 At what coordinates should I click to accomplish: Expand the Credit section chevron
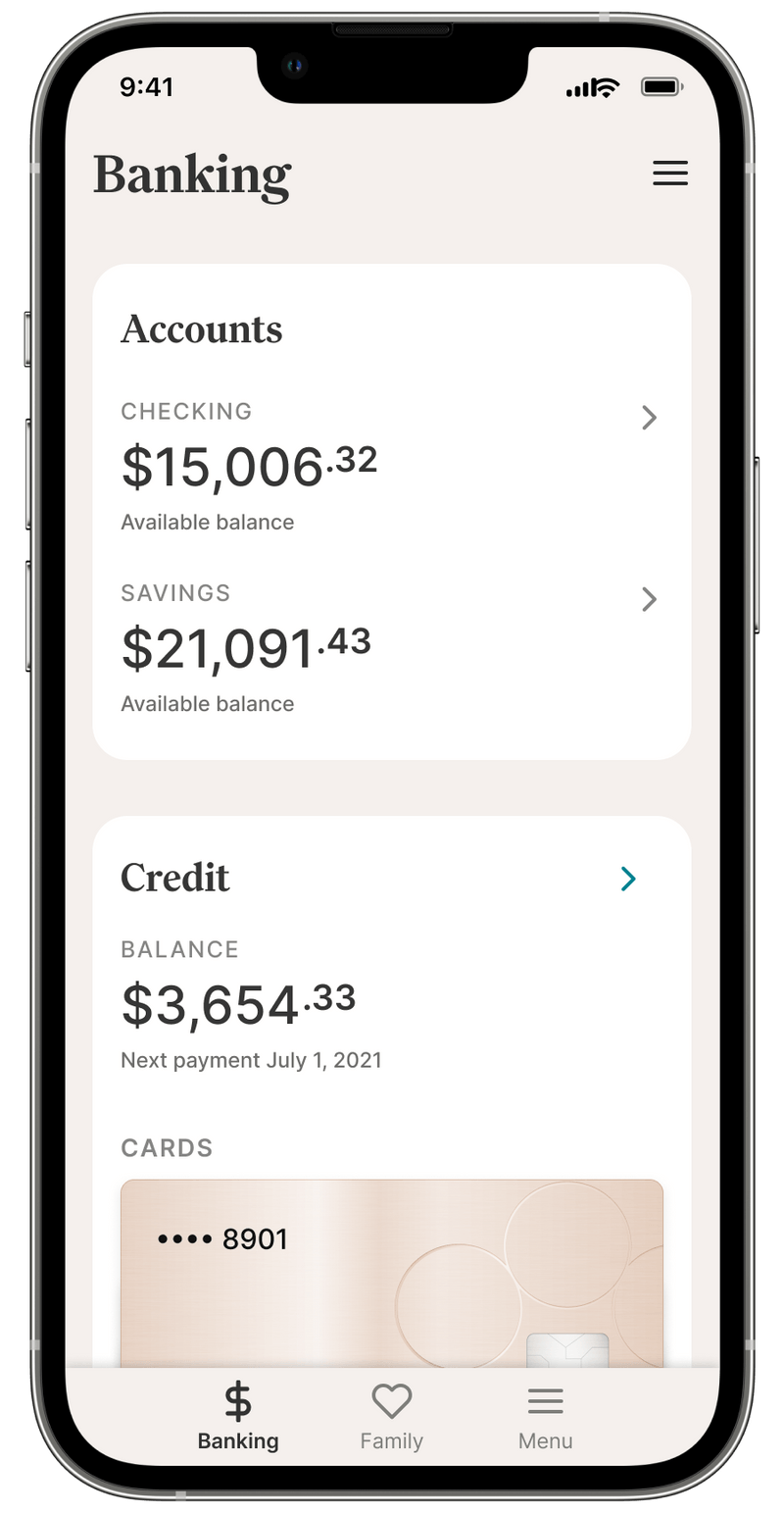(628, 880)
